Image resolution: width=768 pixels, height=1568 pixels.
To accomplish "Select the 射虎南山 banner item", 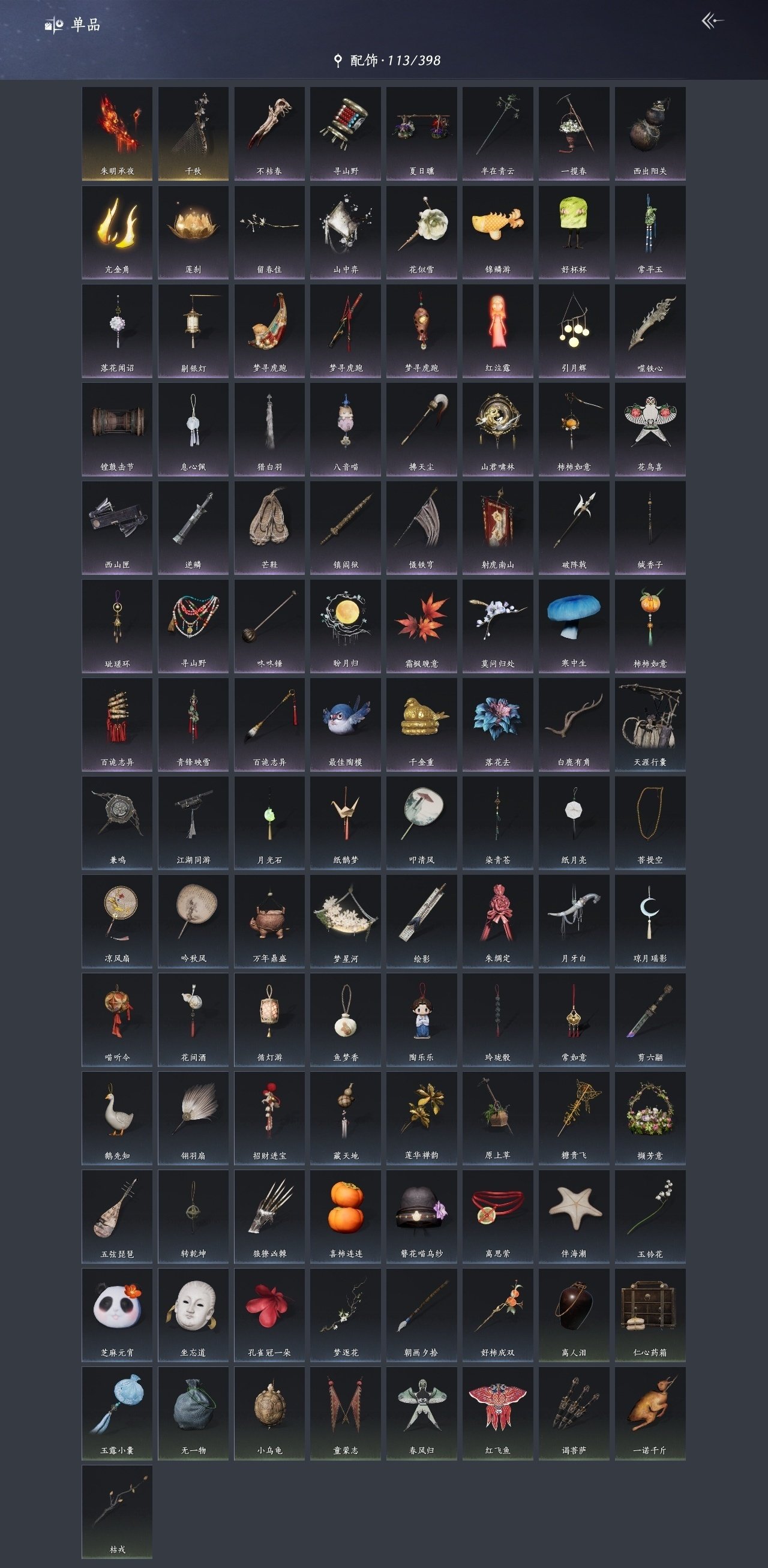I will 498,527.
